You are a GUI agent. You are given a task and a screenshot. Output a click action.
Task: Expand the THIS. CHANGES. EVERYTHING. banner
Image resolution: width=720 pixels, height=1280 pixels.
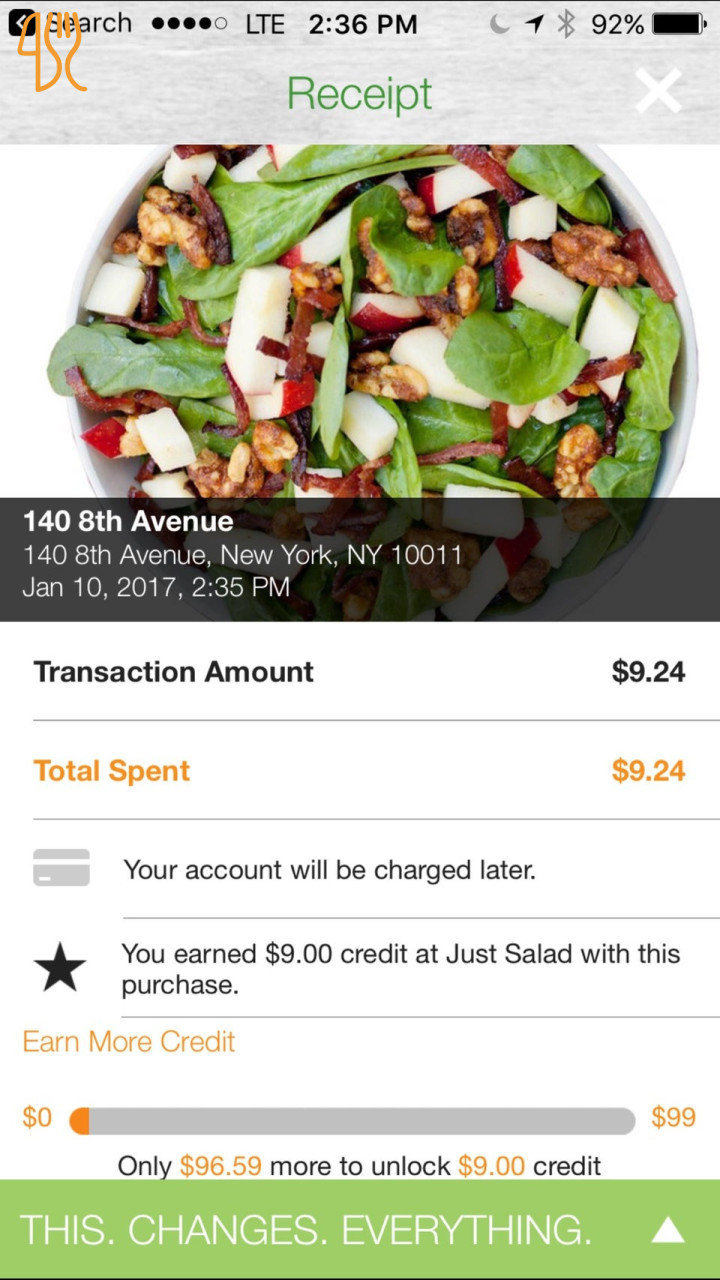pos(667,1230)
